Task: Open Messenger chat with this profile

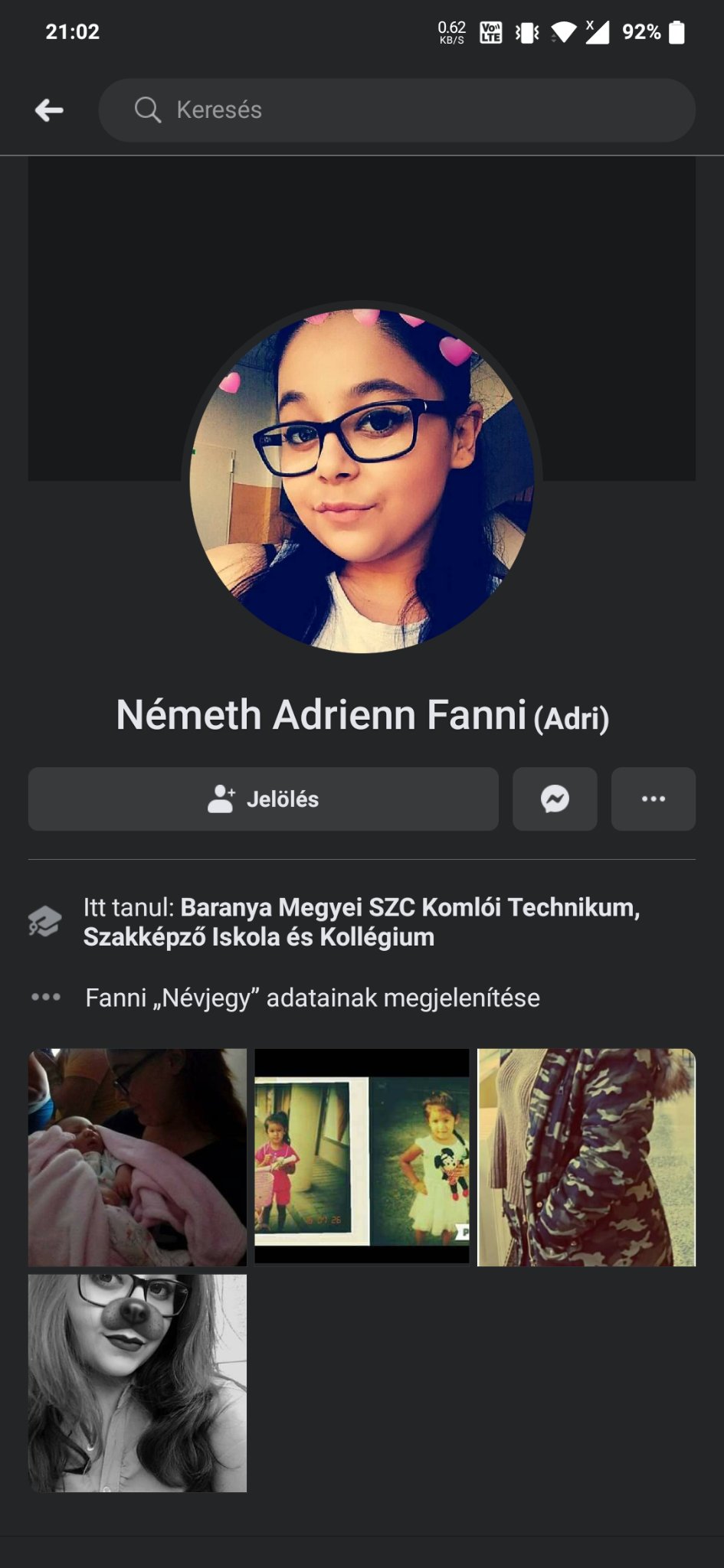Action: pos(555,799)
